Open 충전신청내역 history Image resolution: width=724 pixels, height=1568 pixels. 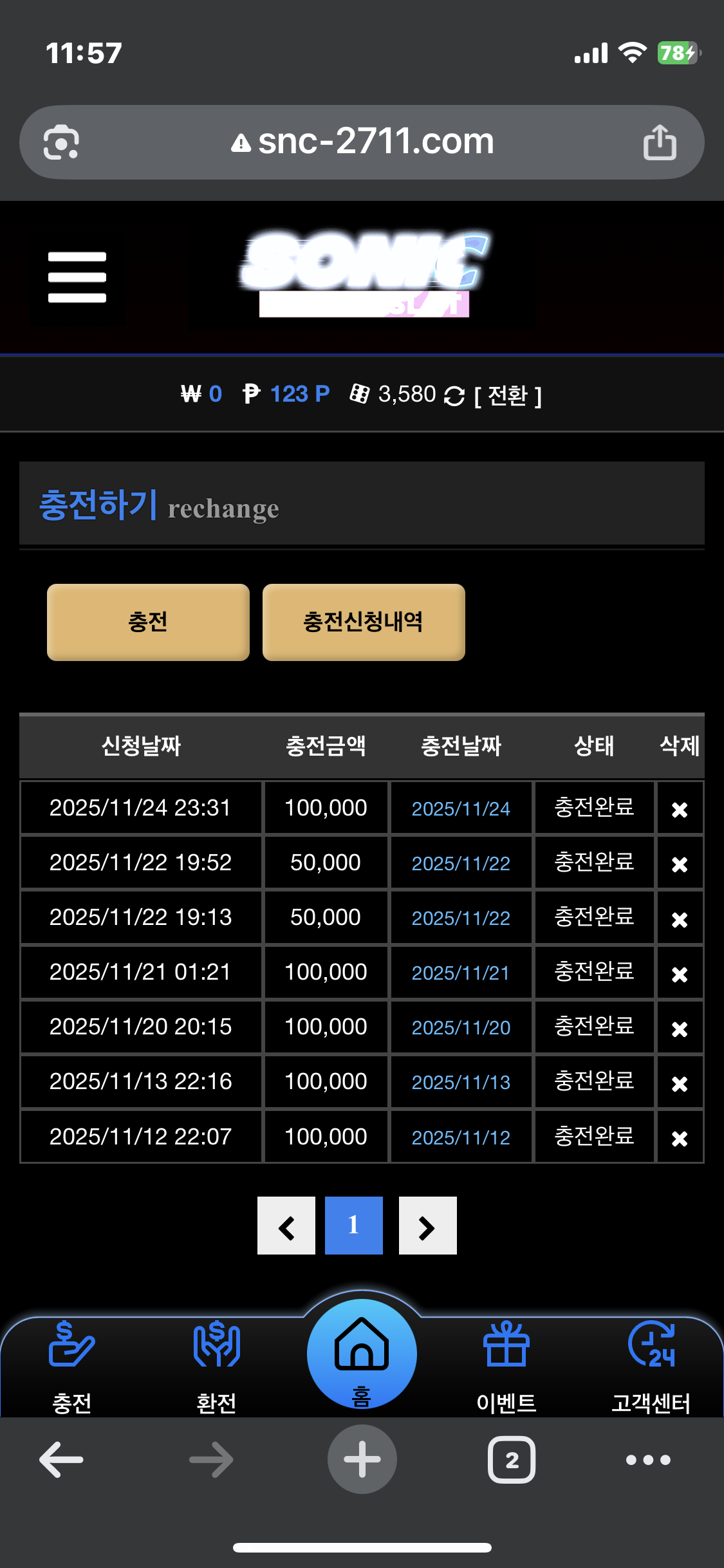(x=364, y=622)
